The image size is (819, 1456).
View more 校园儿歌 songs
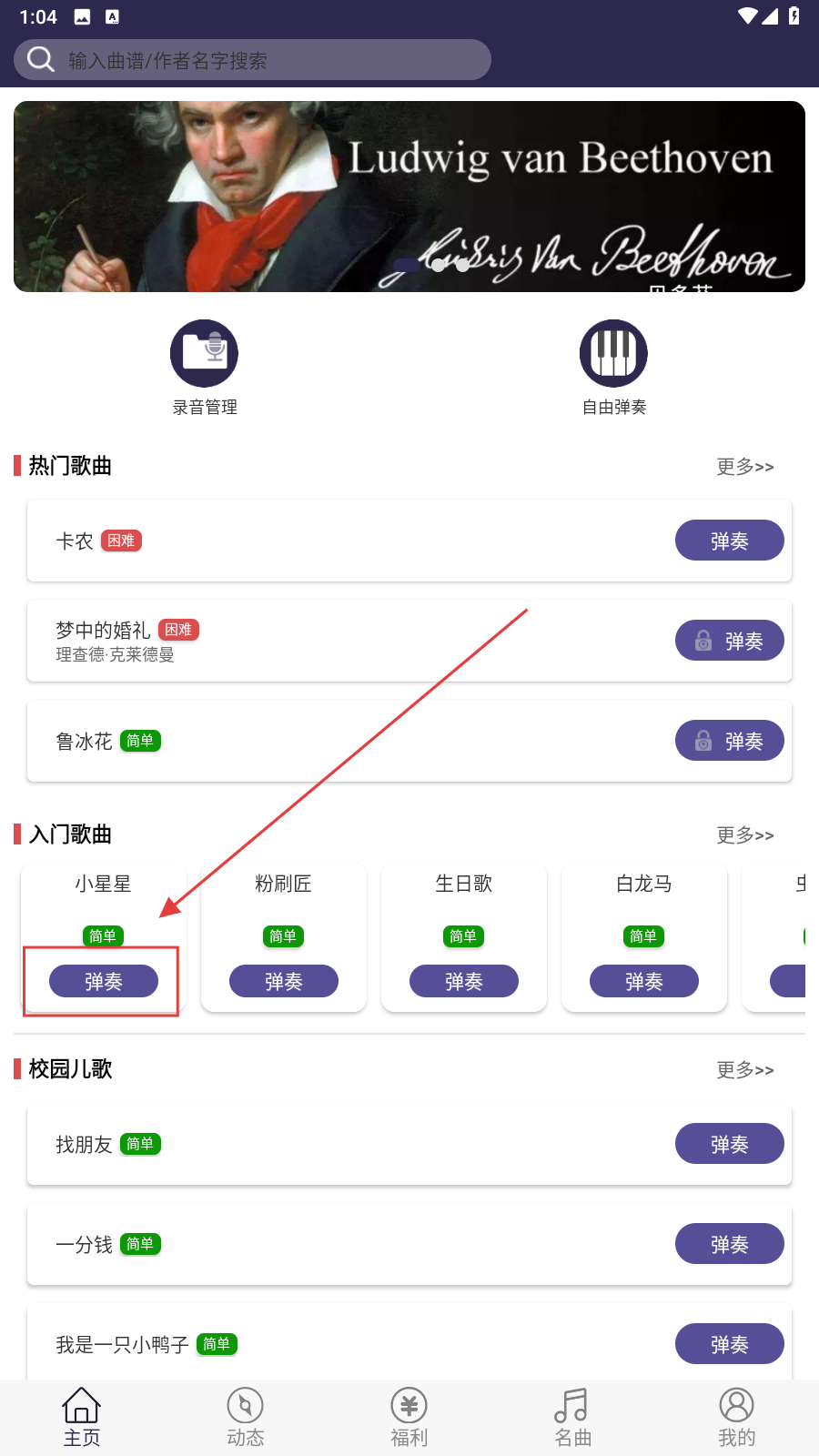[745, 1070]
